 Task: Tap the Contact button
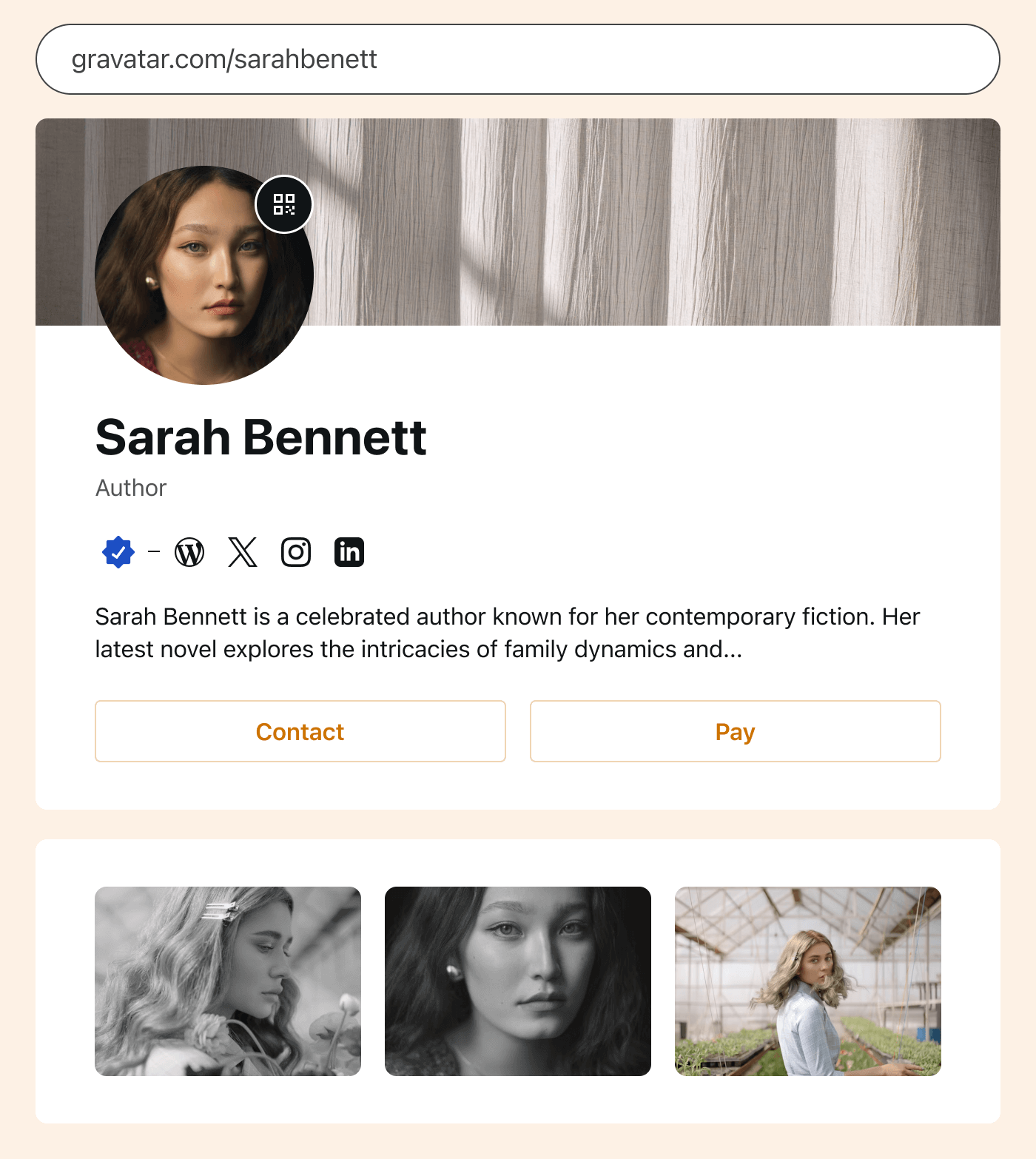(x=300, y=731)
